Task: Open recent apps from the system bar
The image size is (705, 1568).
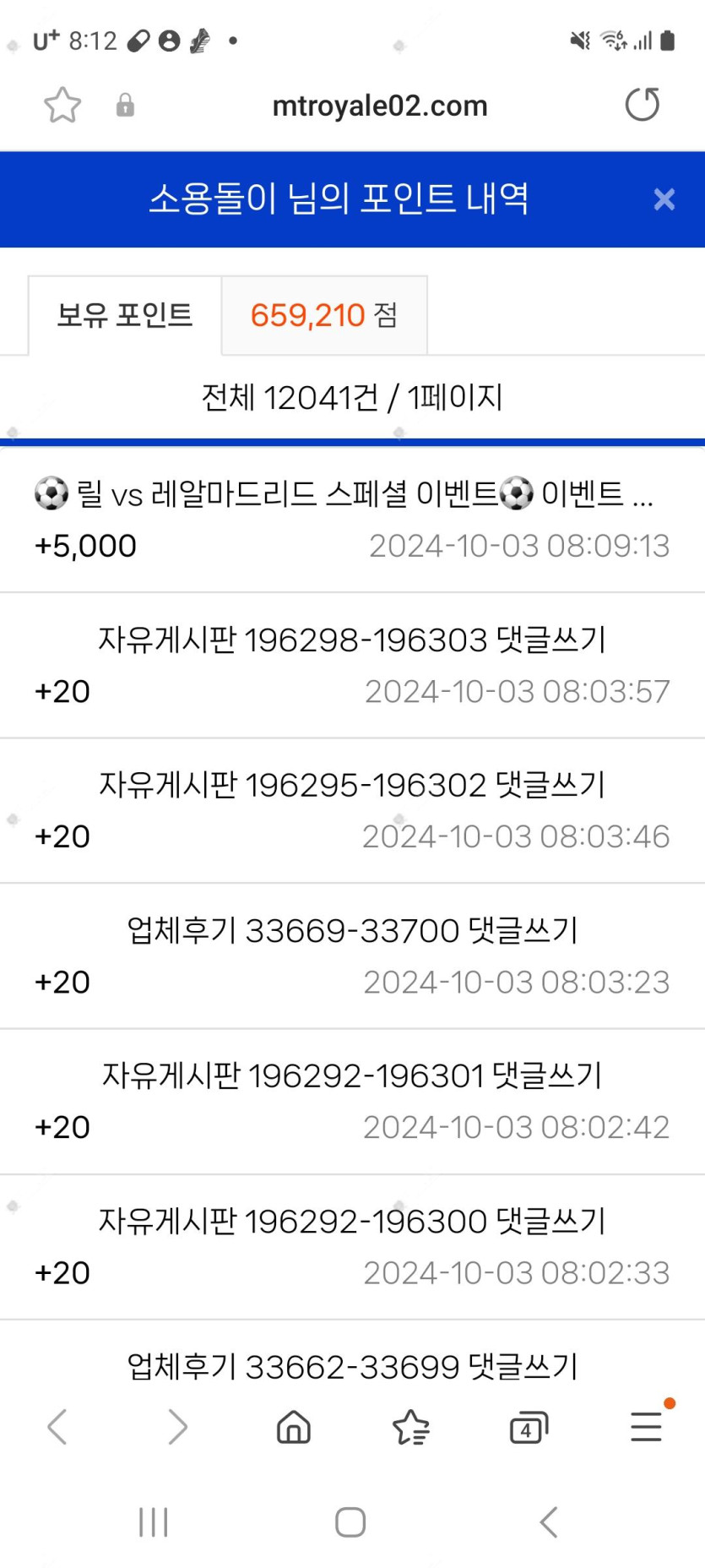Action: pos(154,1522)
